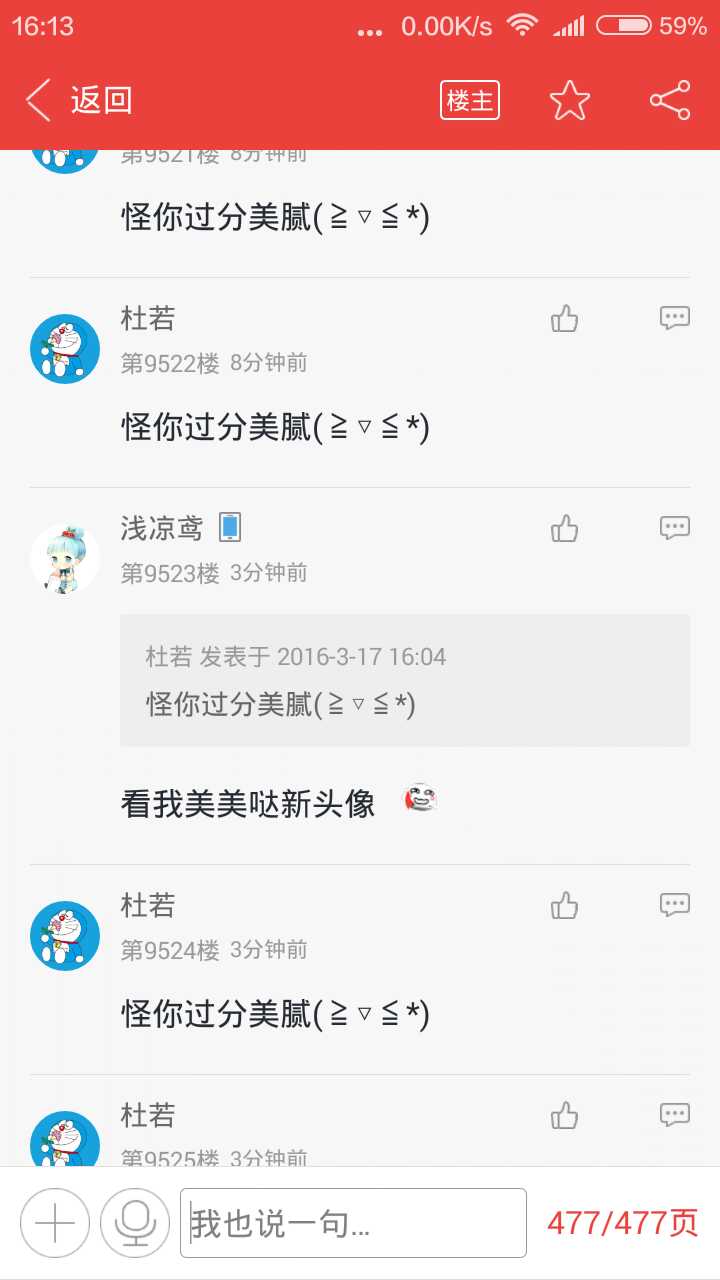Viewport: 720px width, 1280px height.
Task: Open the quoted 杜若 post from 16:04
Action: [x=404, y=680]
